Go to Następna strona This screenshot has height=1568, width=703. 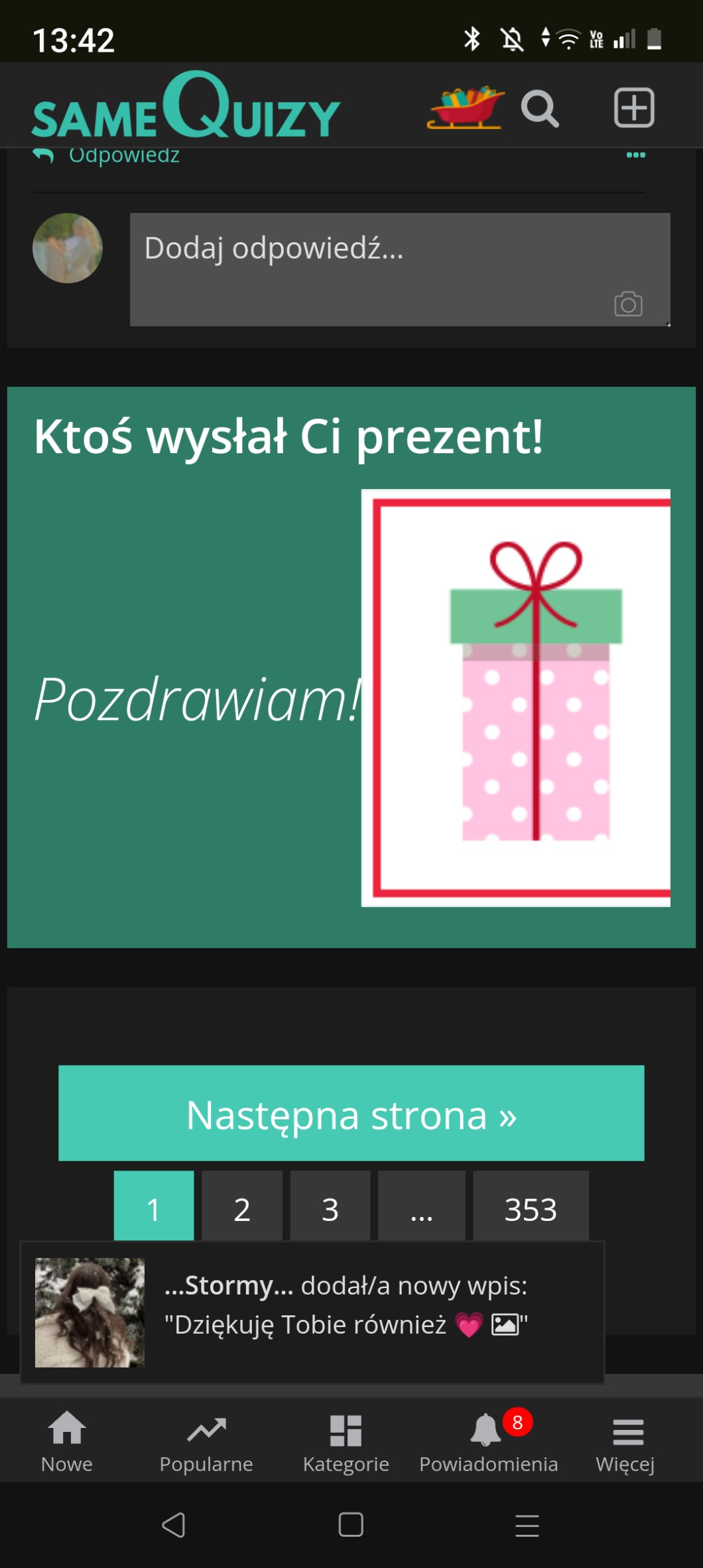tap(351, 1113)
